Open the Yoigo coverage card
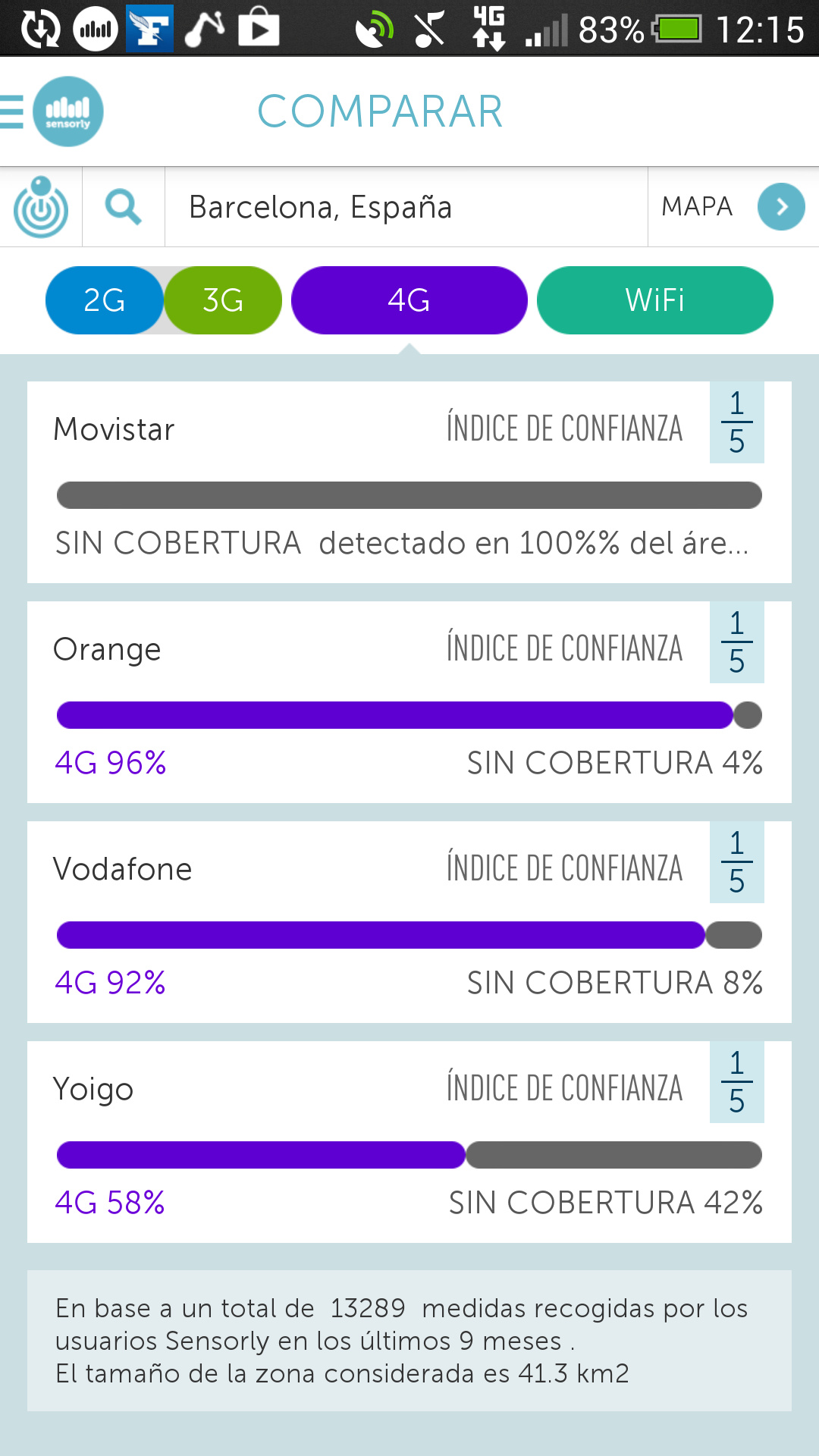Screen dimensions: 819x1456 pyautogui.click(x=409, y=1142)
